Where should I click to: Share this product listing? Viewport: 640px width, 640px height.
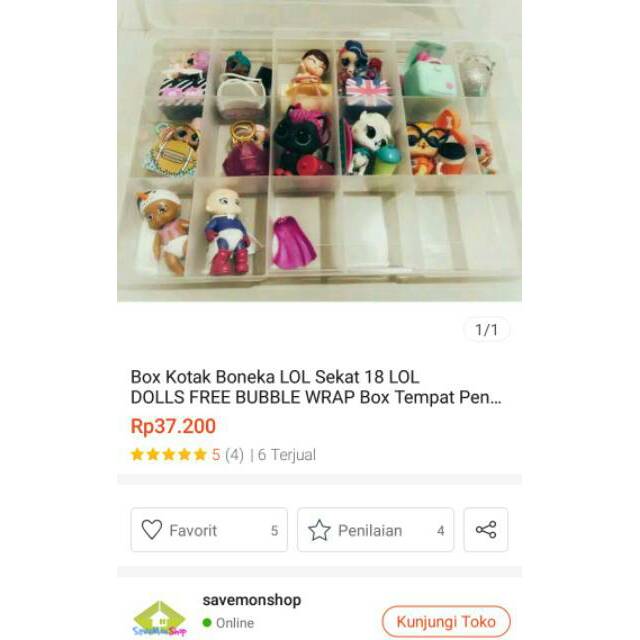[486, 530]
